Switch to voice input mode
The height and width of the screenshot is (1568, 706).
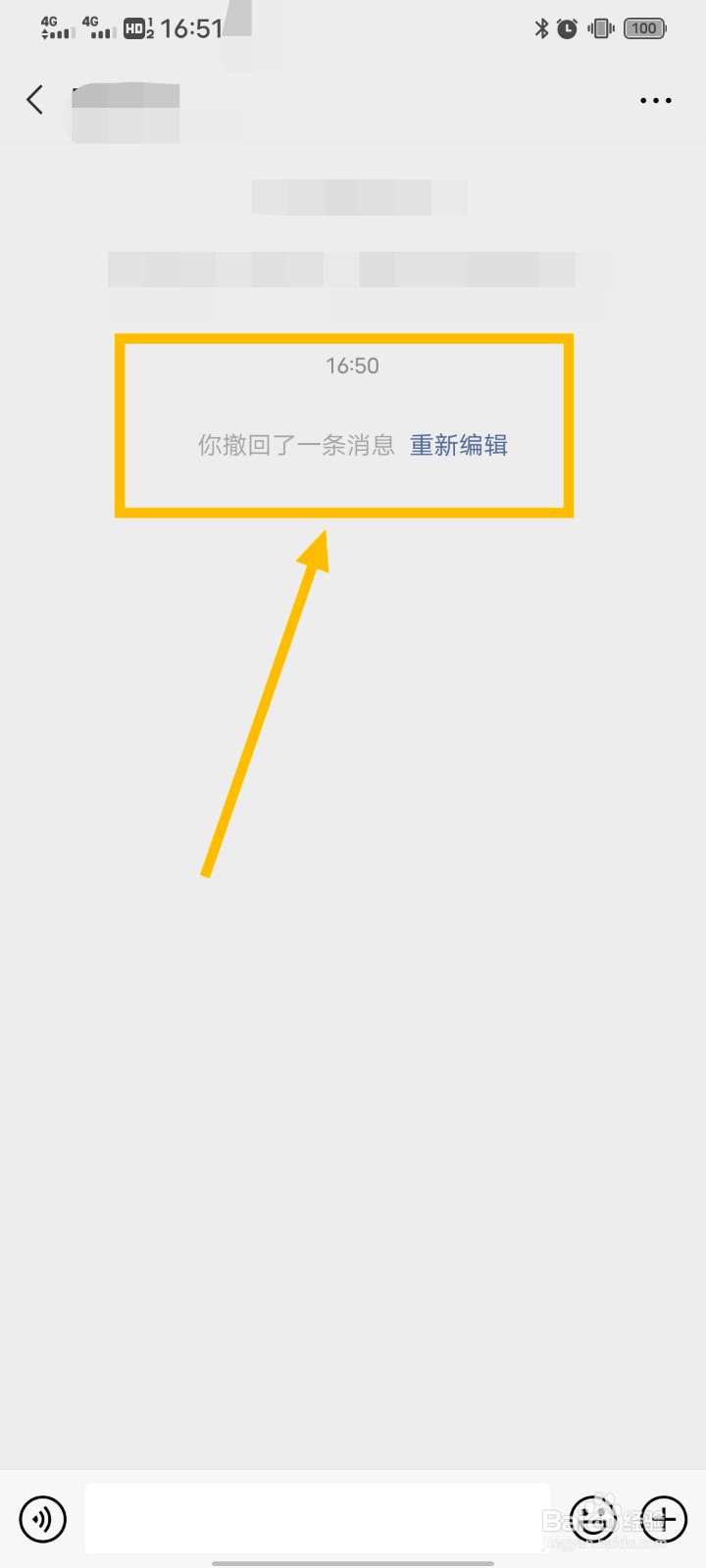coord(42,1519)
